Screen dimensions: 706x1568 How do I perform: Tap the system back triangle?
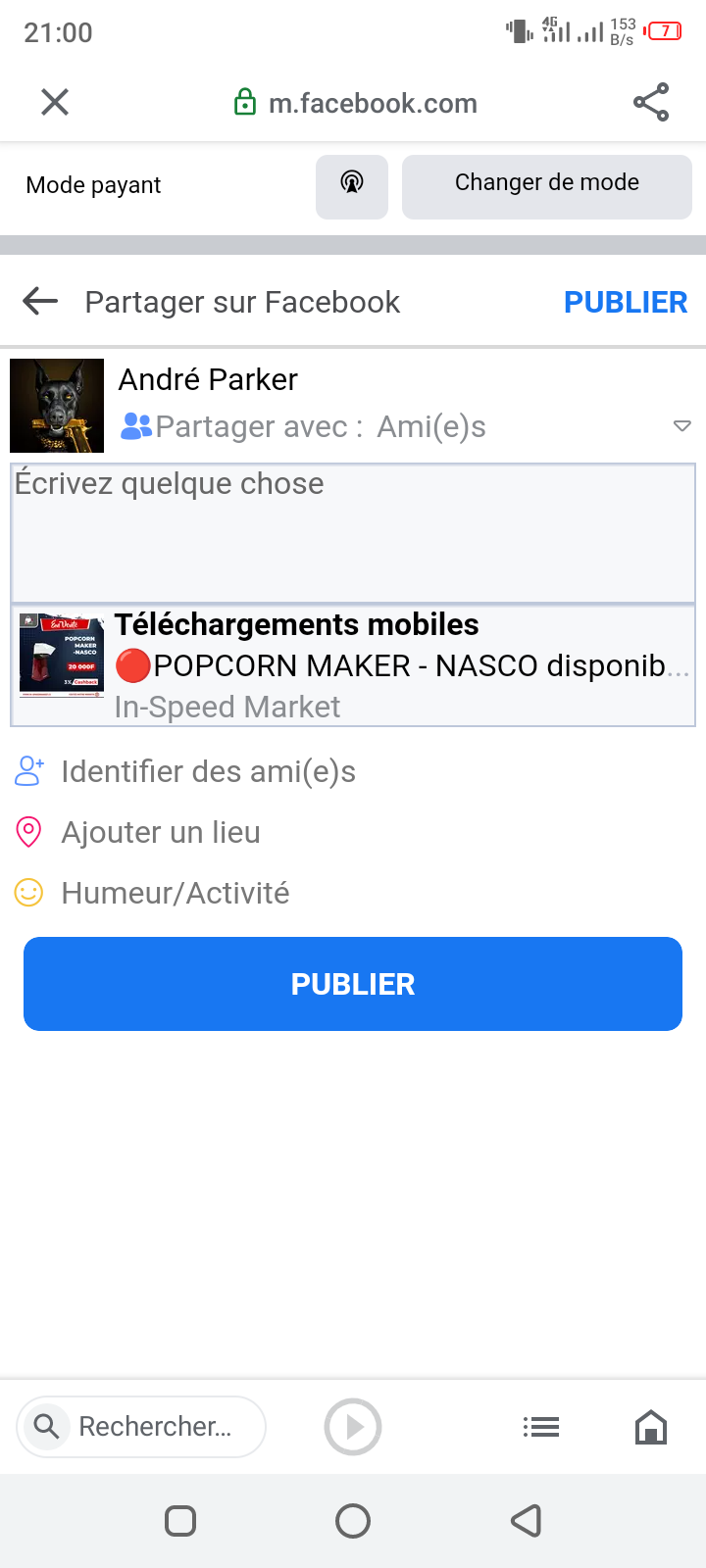(x=527, y=1521)
